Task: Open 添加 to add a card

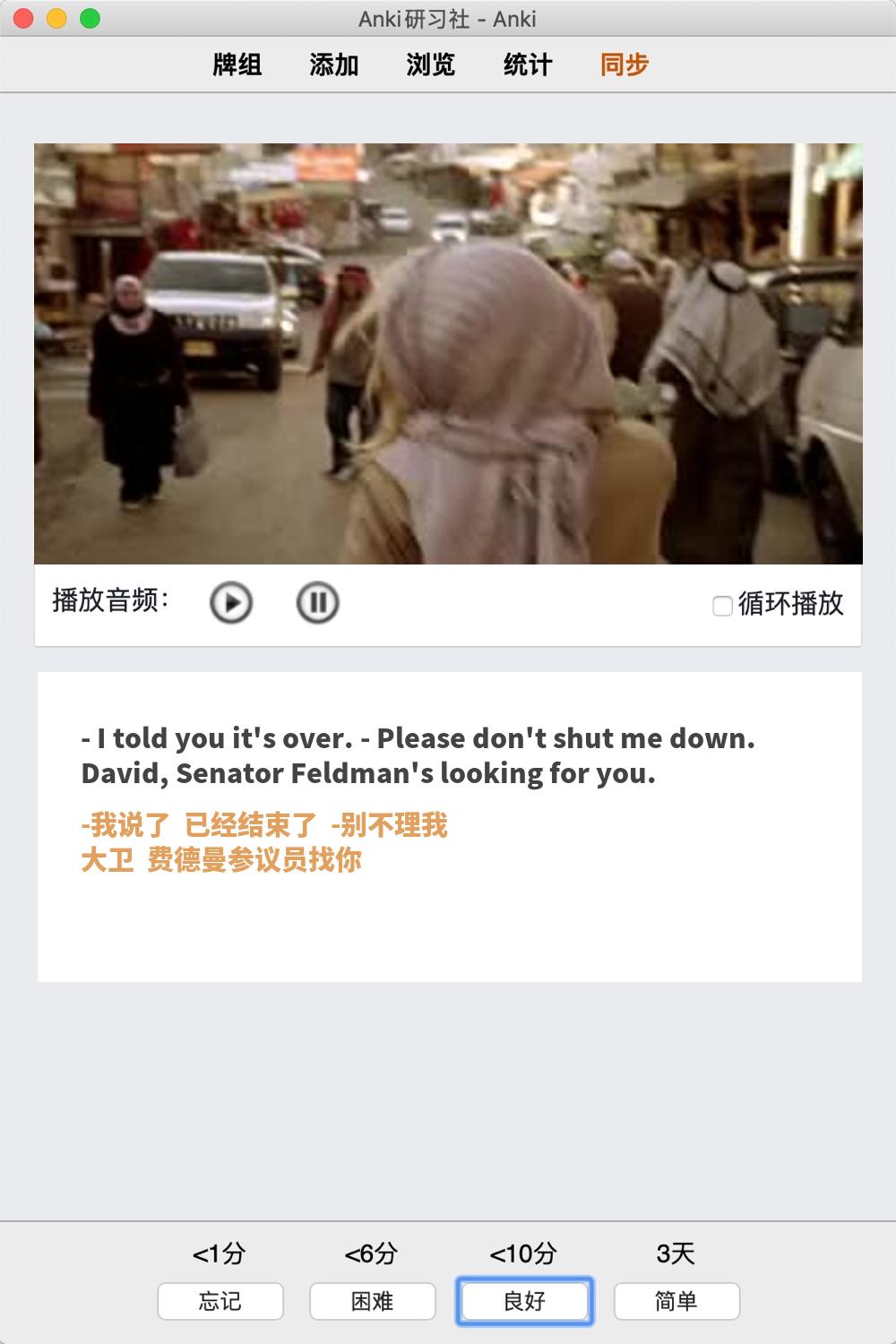Action: click(x=334, y=65)
